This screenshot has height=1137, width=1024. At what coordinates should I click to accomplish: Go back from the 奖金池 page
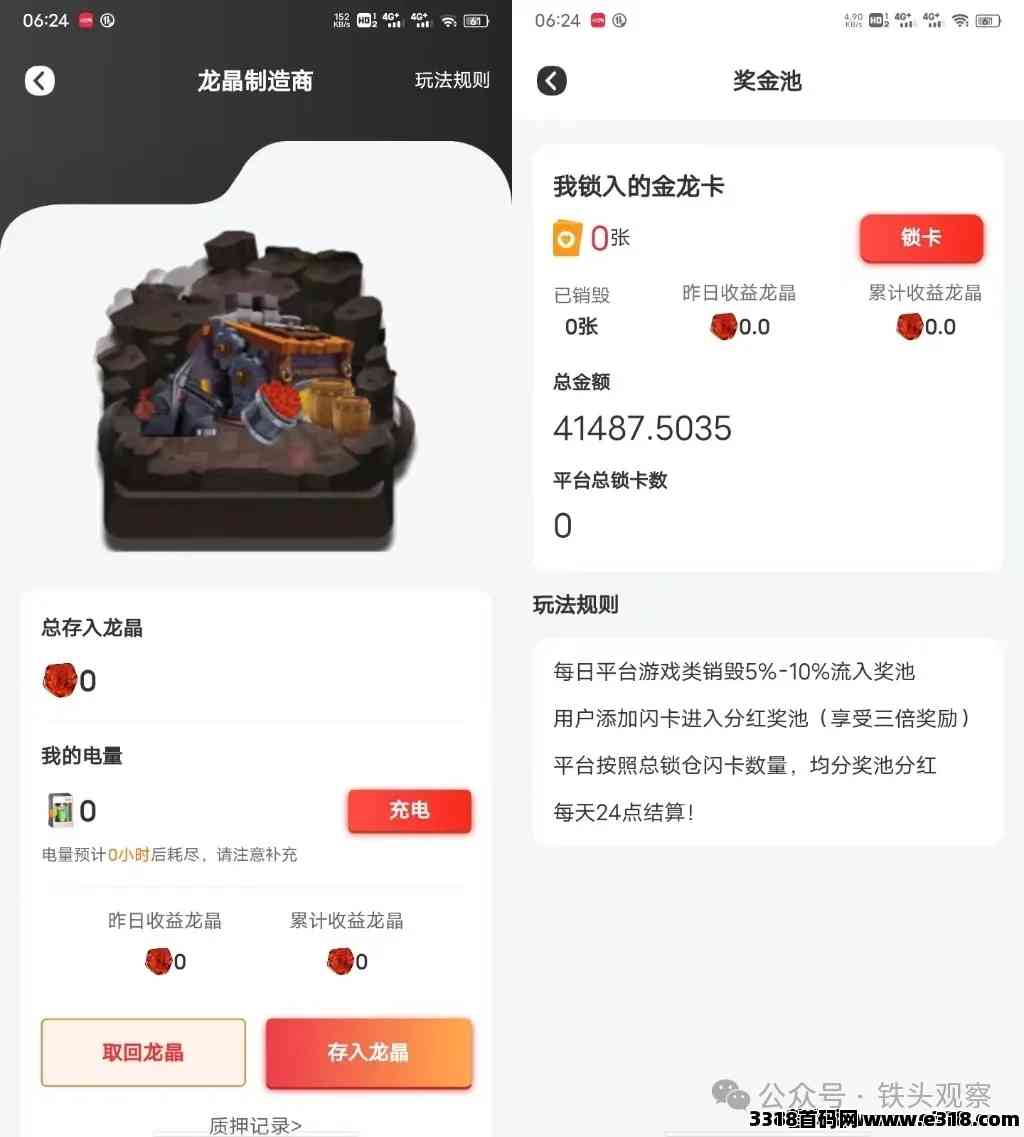552,81
